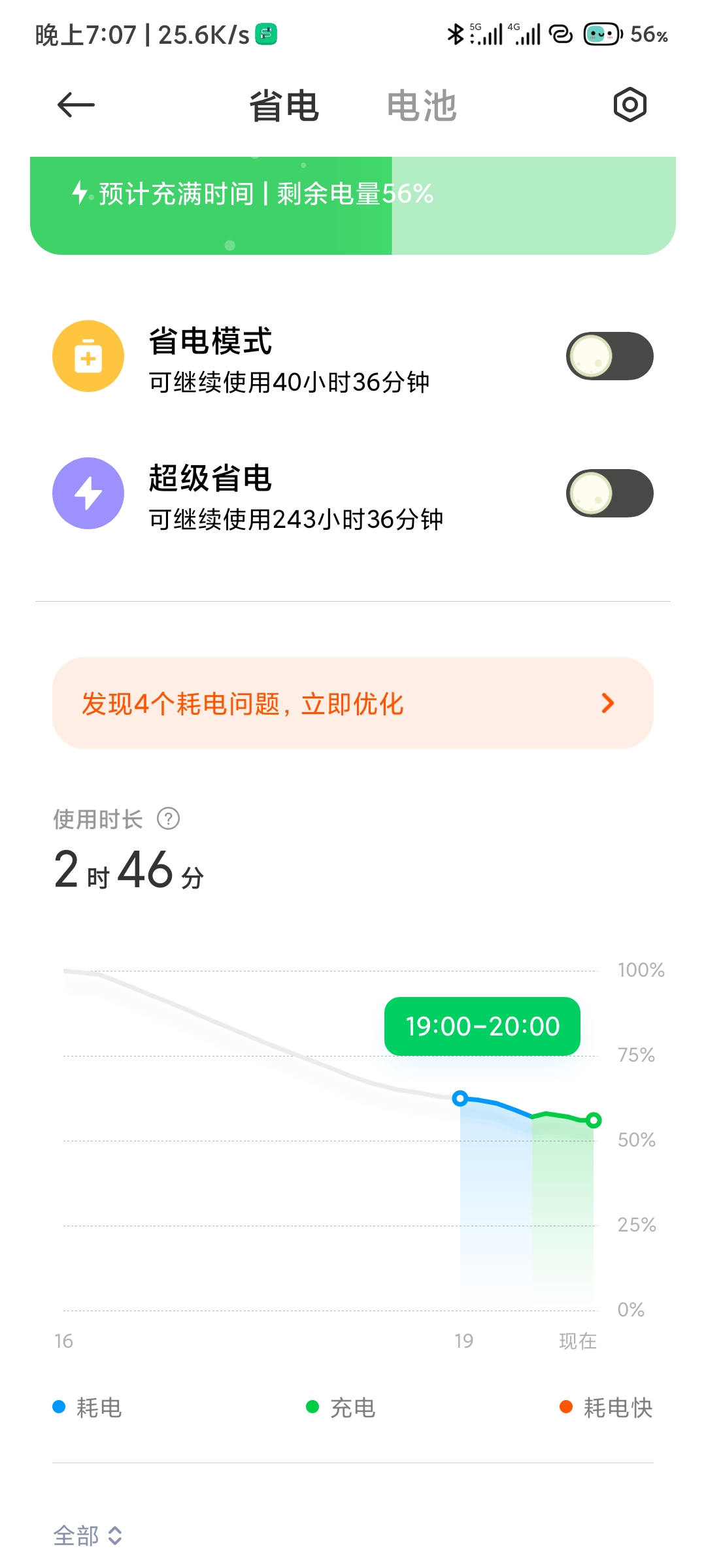
Task: Select the 省电 tab
Action: 284,105
